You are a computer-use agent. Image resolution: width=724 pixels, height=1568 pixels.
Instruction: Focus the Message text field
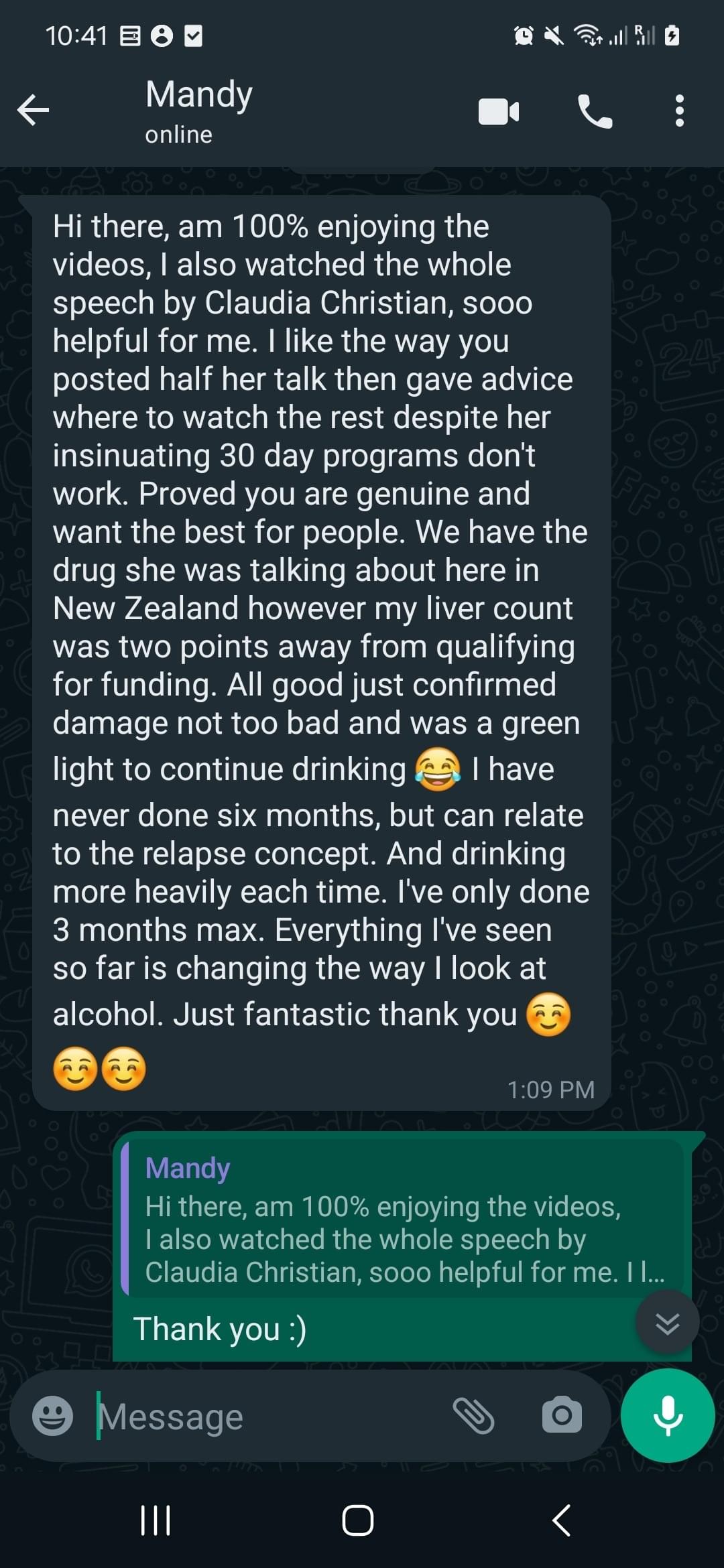point(268,1417)
